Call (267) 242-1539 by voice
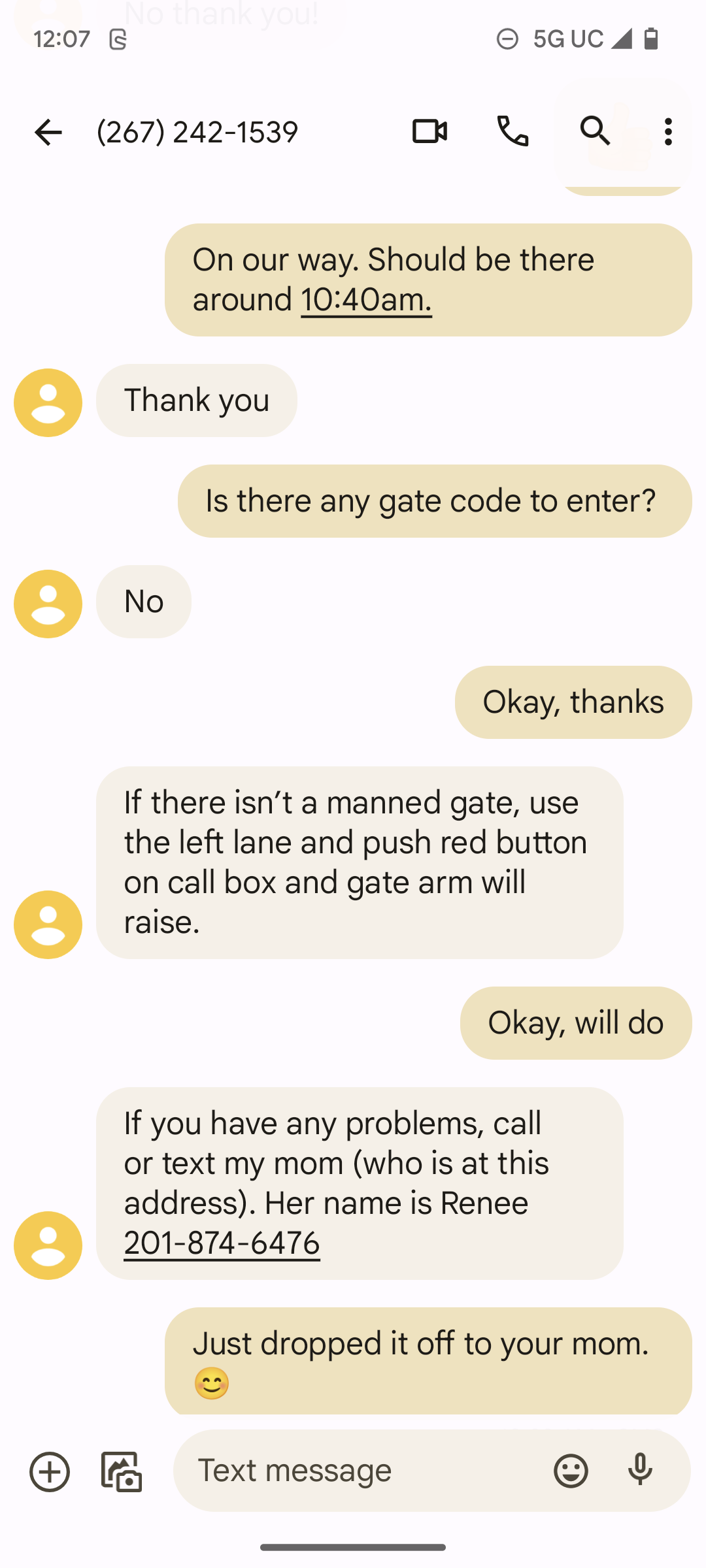706x1568 pixels. [x=513, y=131]
